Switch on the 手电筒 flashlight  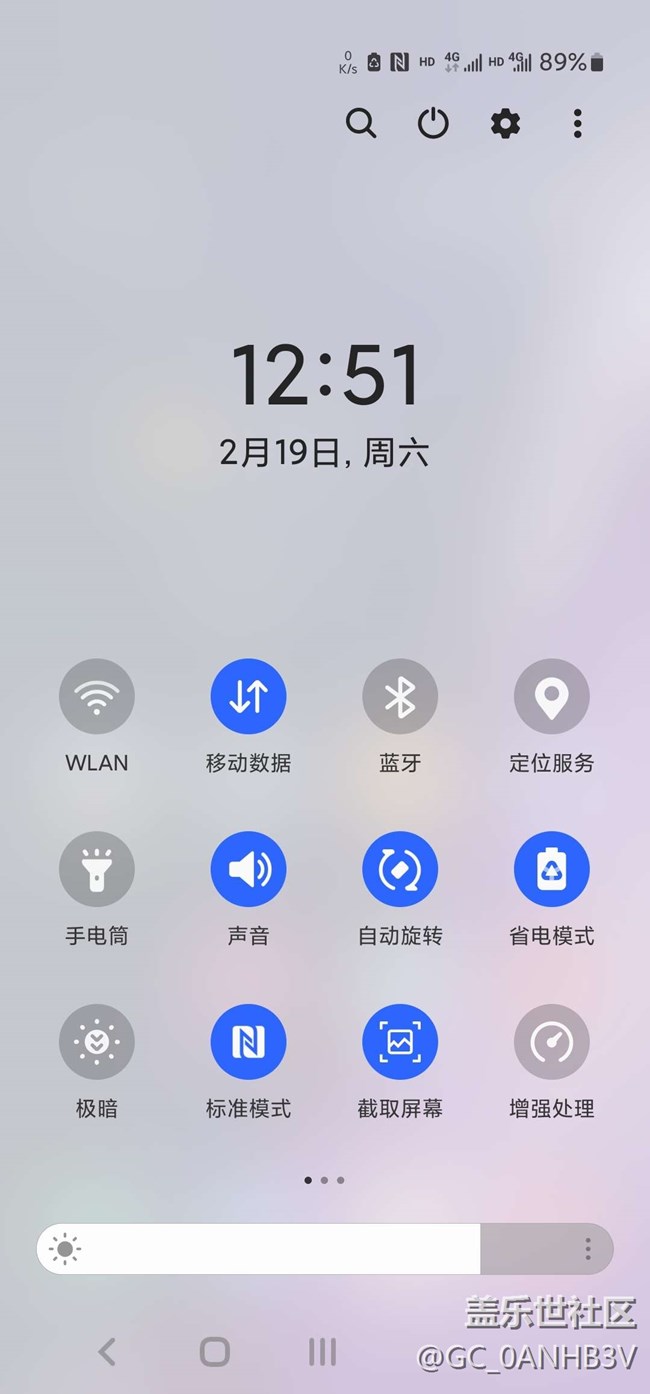pos(97,870)
